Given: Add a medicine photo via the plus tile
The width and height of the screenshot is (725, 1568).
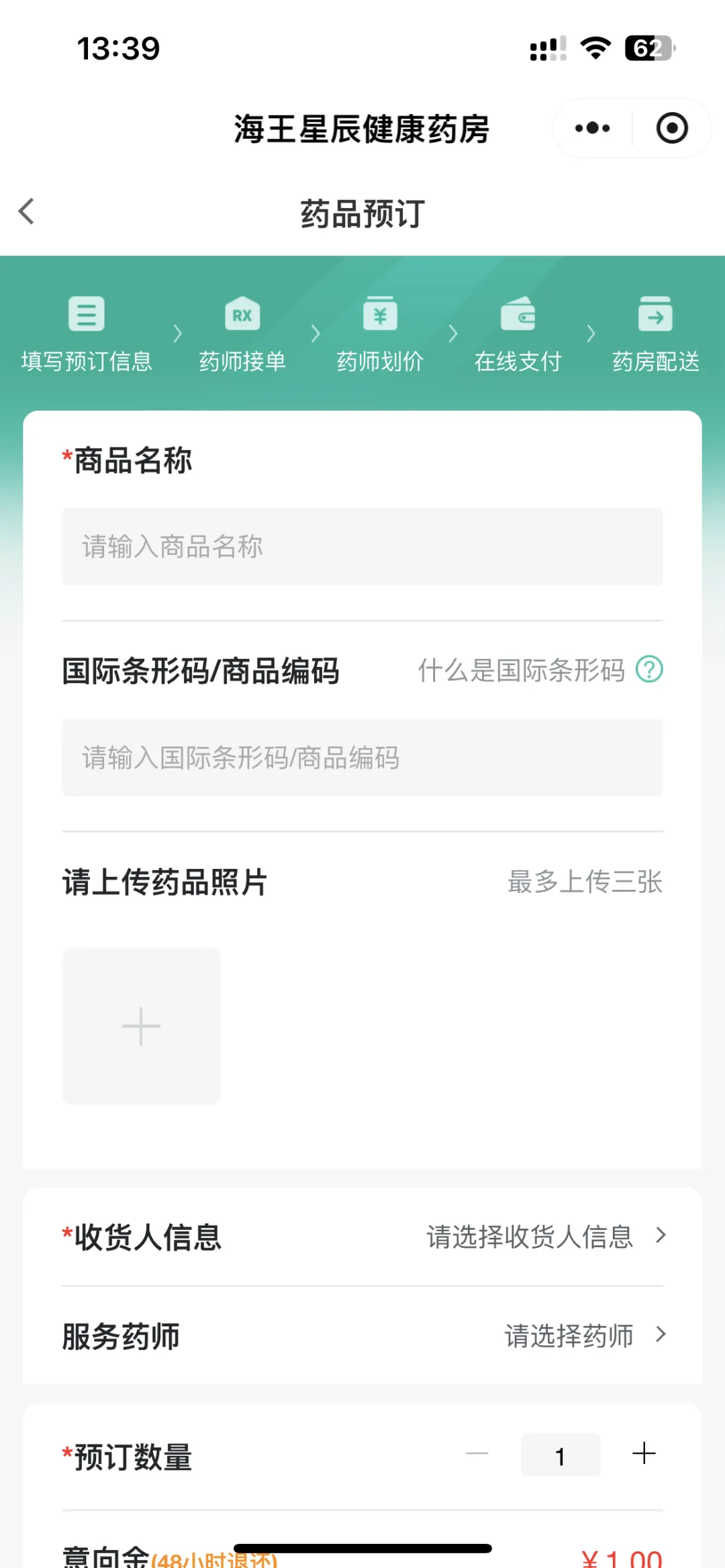Looking at the screenshot, I should 141,1026.
